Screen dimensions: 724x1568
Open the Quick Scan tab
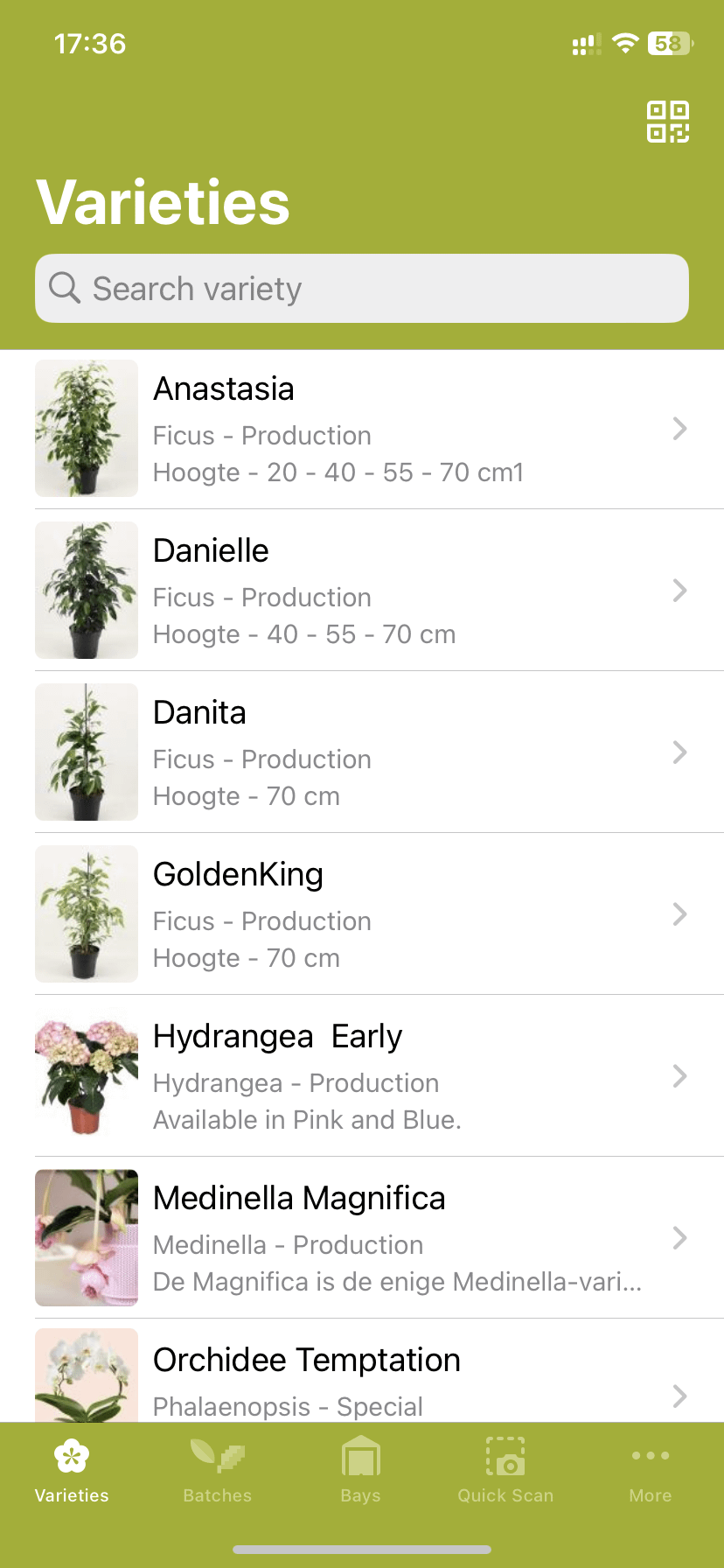(x=505, y=1471)
